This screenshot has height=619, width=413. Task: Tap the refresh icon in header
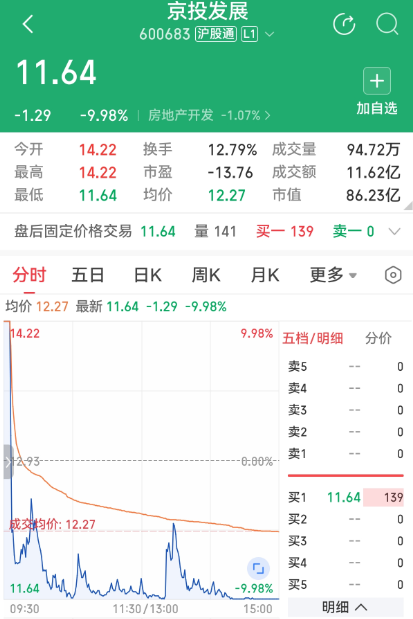344,24
